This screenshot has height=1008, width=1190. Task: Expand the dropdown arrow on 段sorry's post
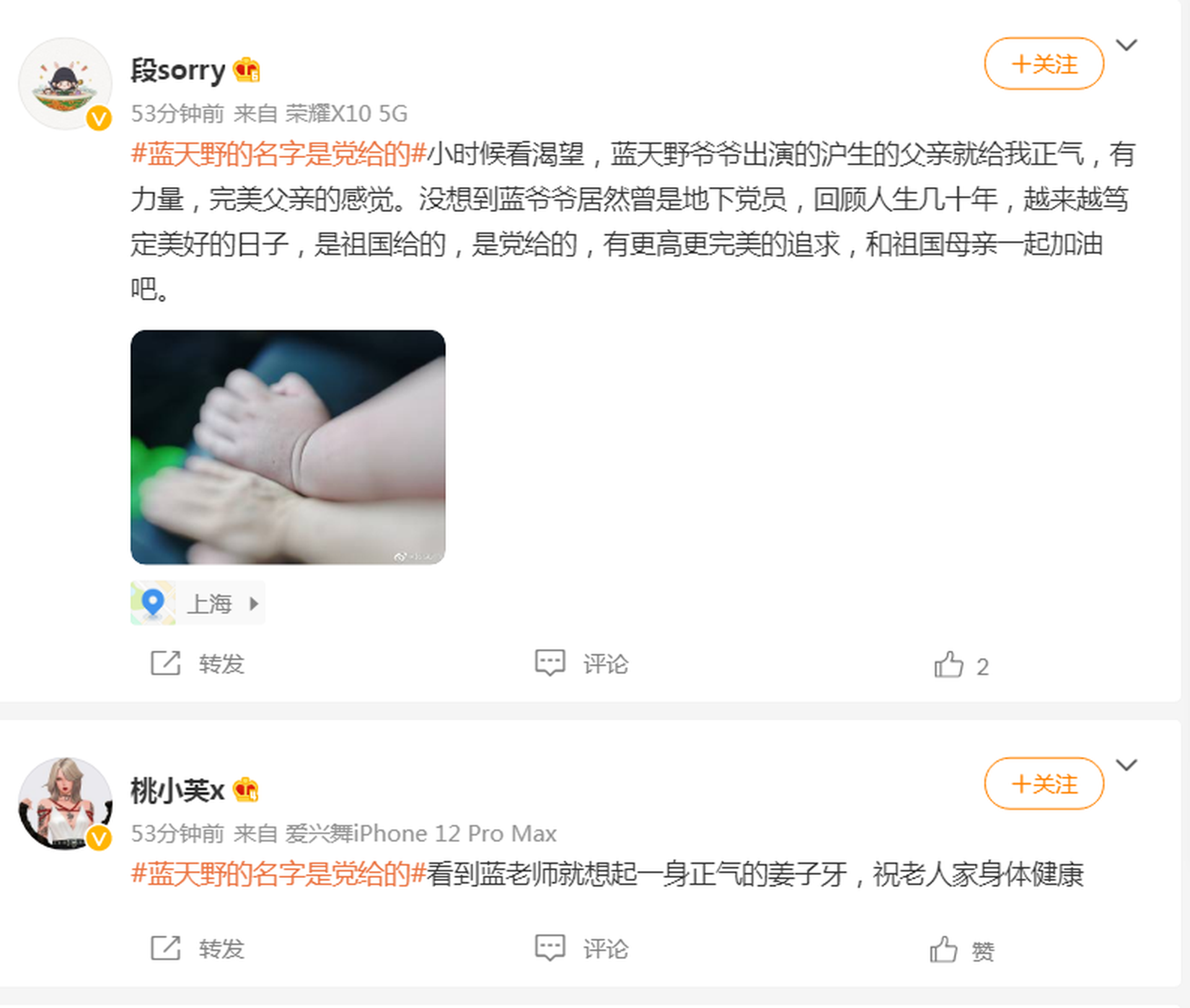1126,45
